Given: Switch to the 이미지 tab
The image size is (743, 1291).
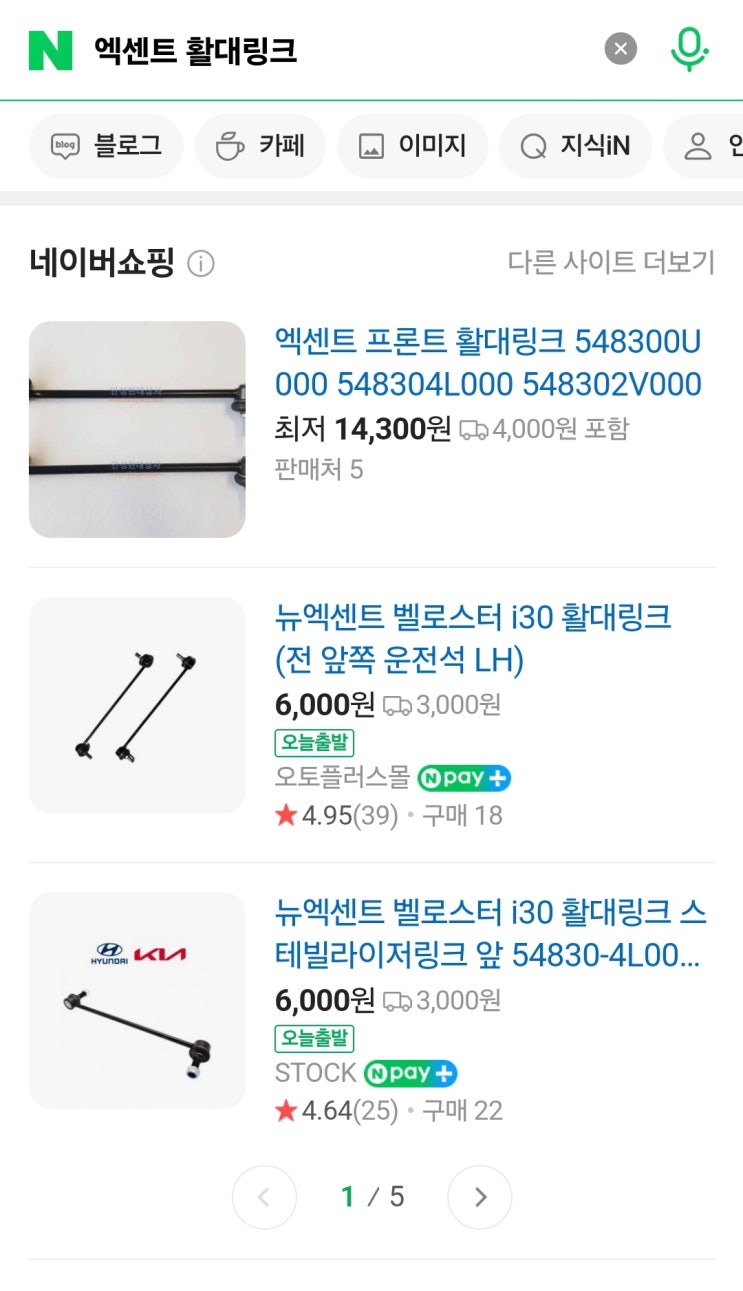Looking at the screenshot, I should click(x=412, y=146).
